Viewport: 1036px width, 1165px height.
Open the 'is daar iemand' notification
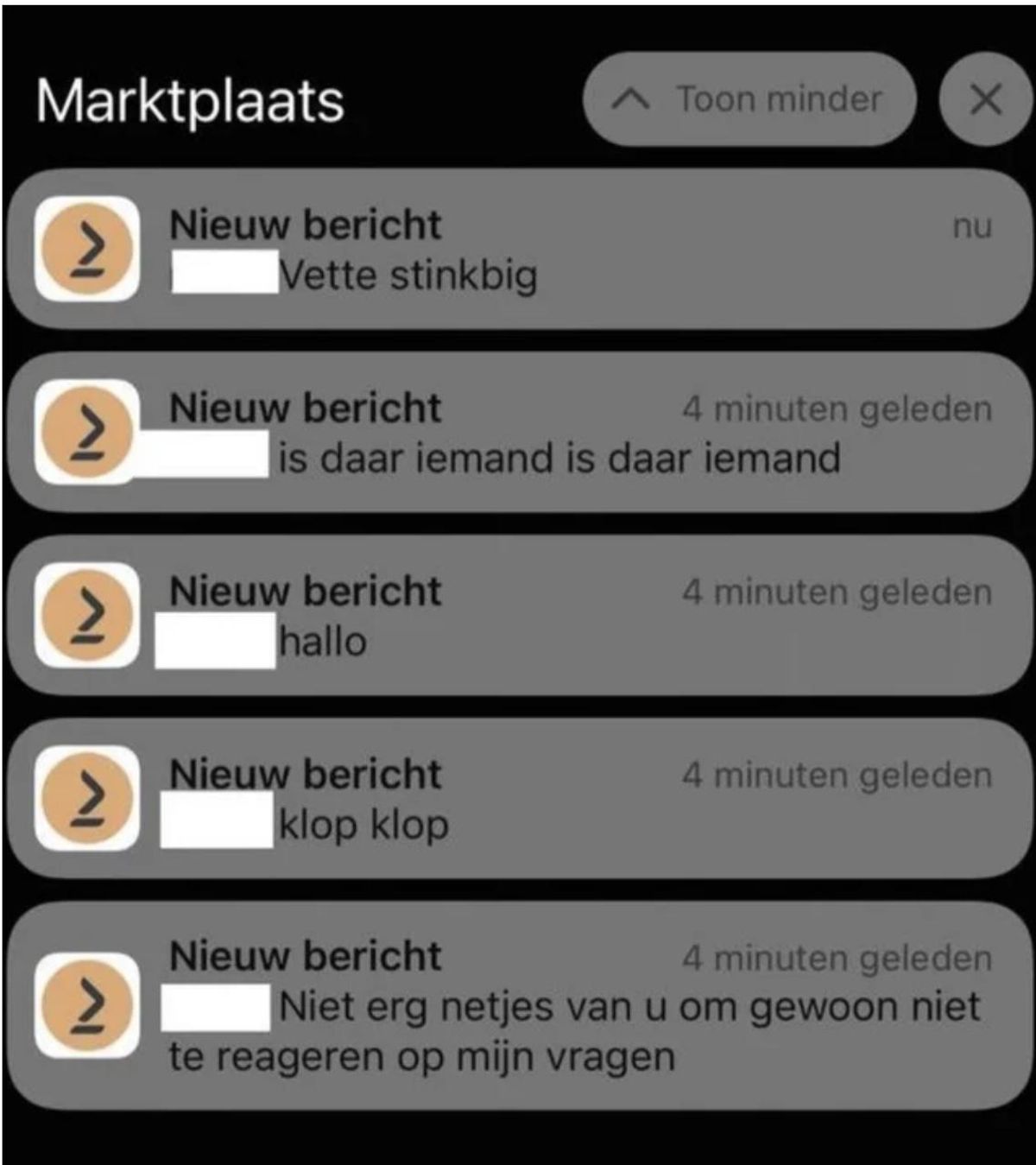[518, 433]
